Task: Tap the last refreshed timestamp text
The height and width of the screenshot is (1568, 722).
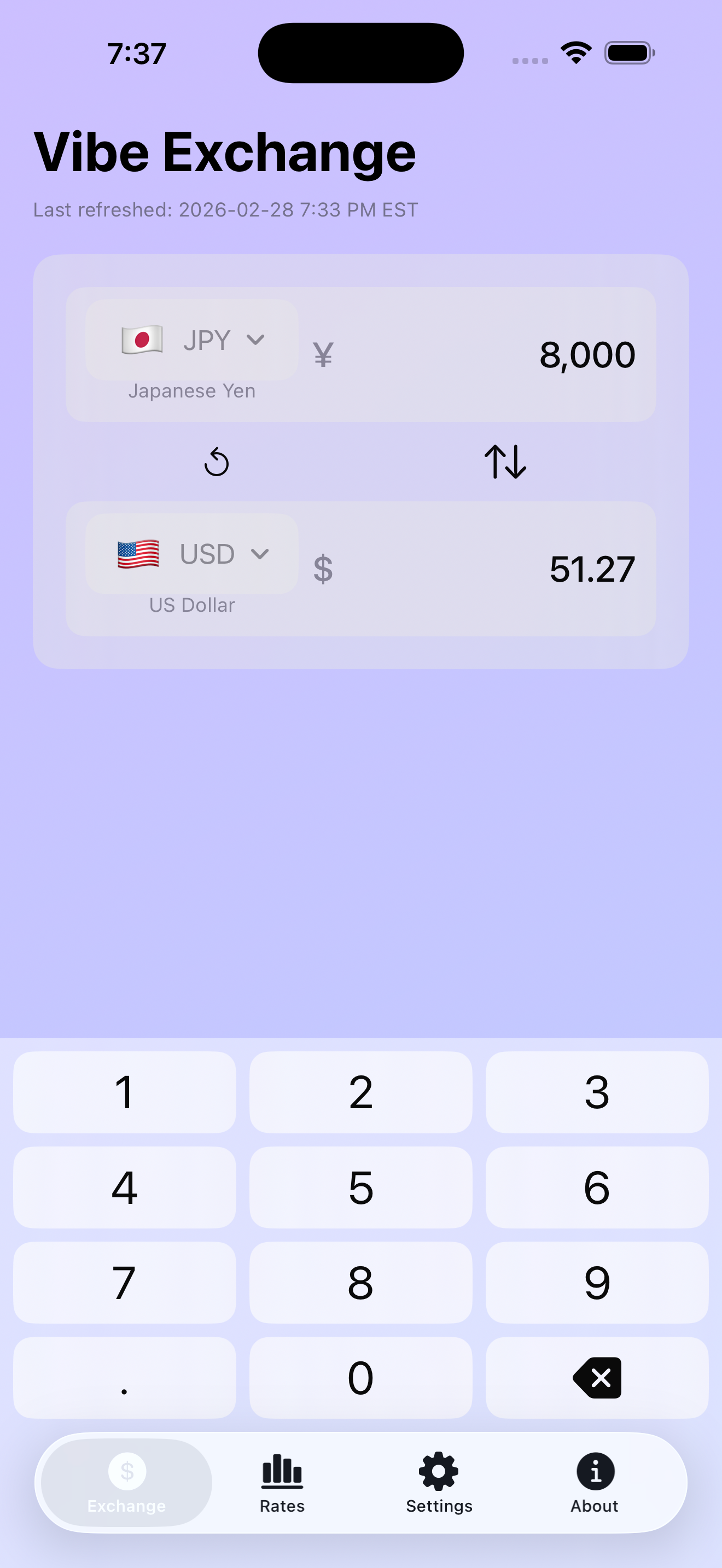Action: pos(225,209)
